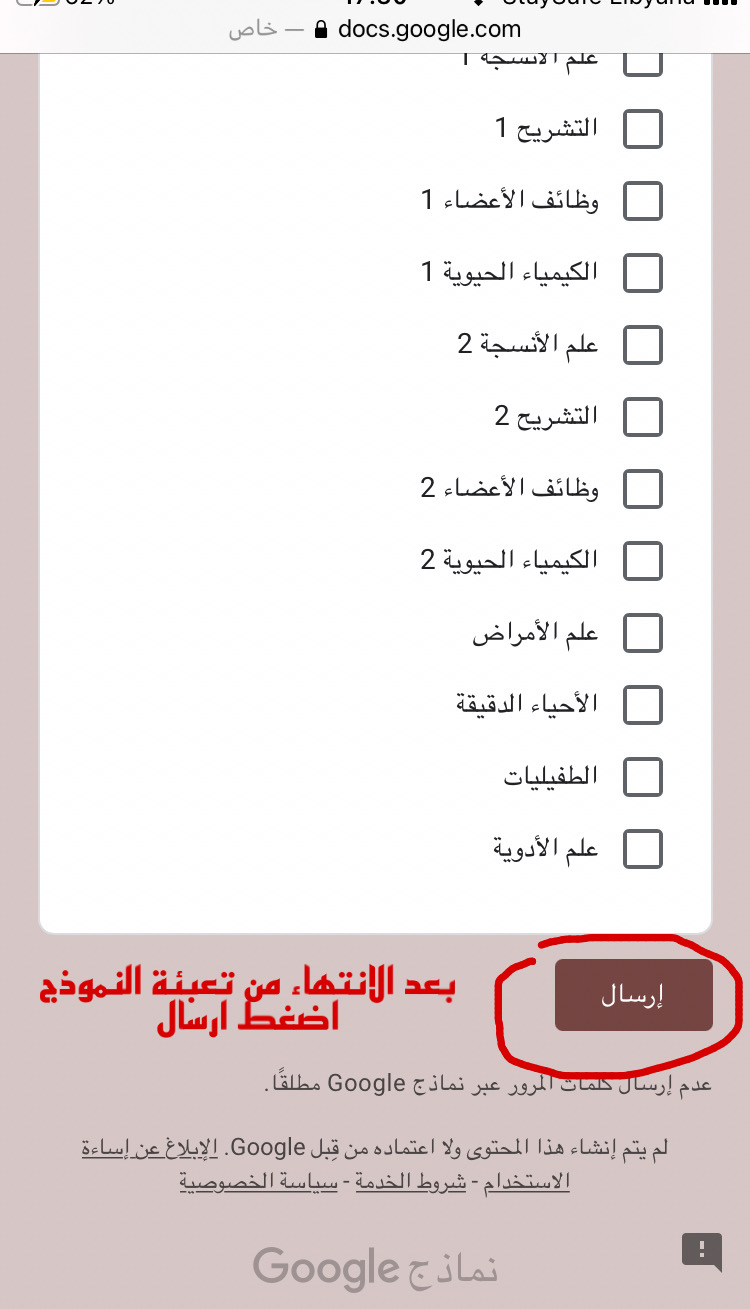This screenshot has width=750, height=1309.
Task: Check الكيمياء الحيوية 2 option
Action: click(642, 560)
